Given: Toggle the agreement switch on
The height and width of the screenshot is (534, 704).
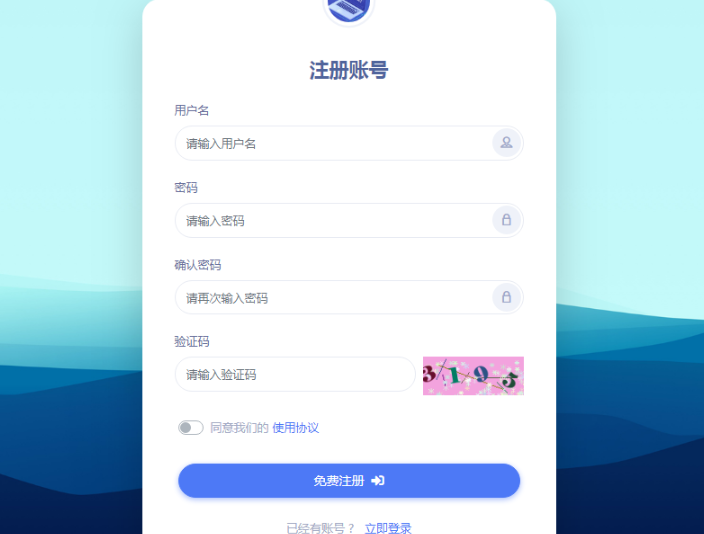Looking at the screenshot, I should 190,427.
